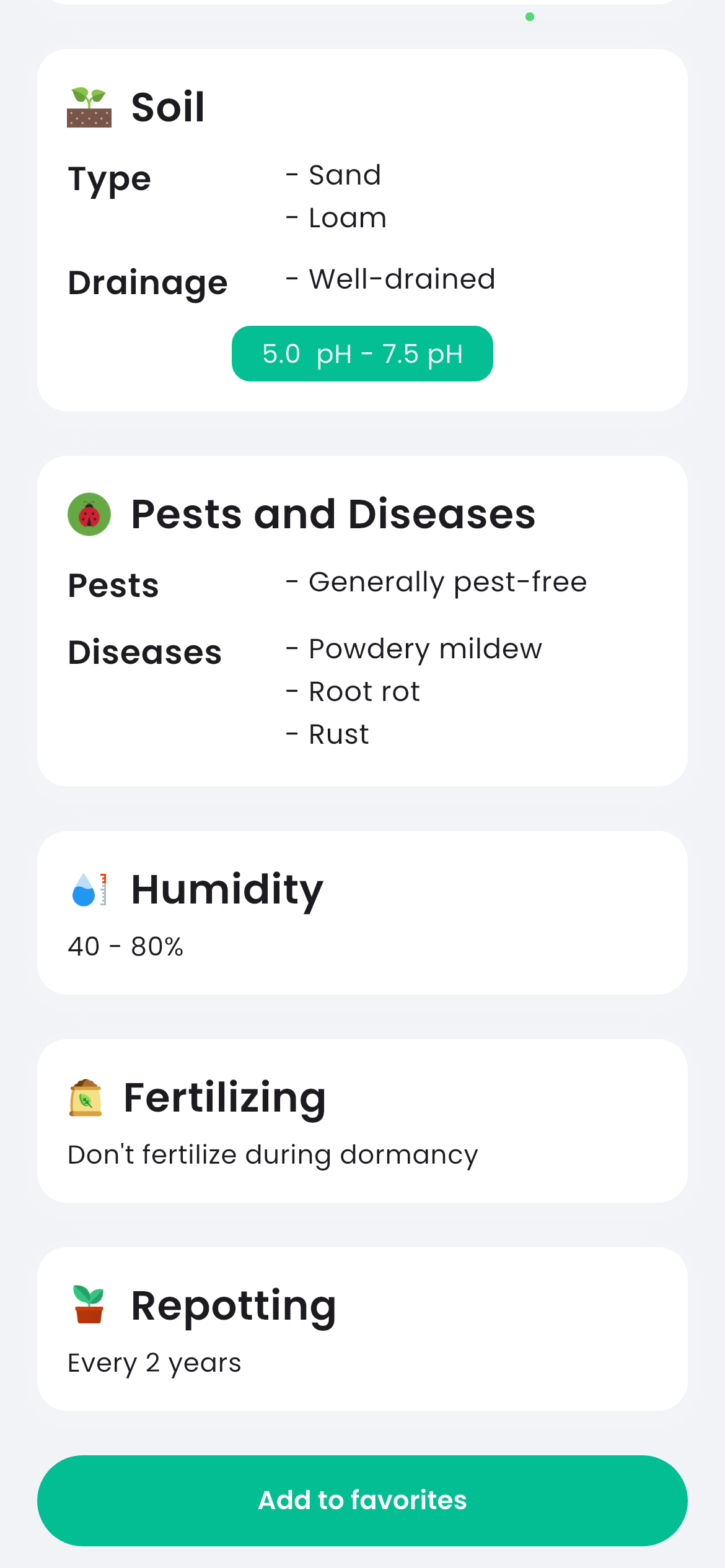Click the 40 - 80% humidity value
The width and height of the screenshot is (725, 1568).
tap(125, 946)
